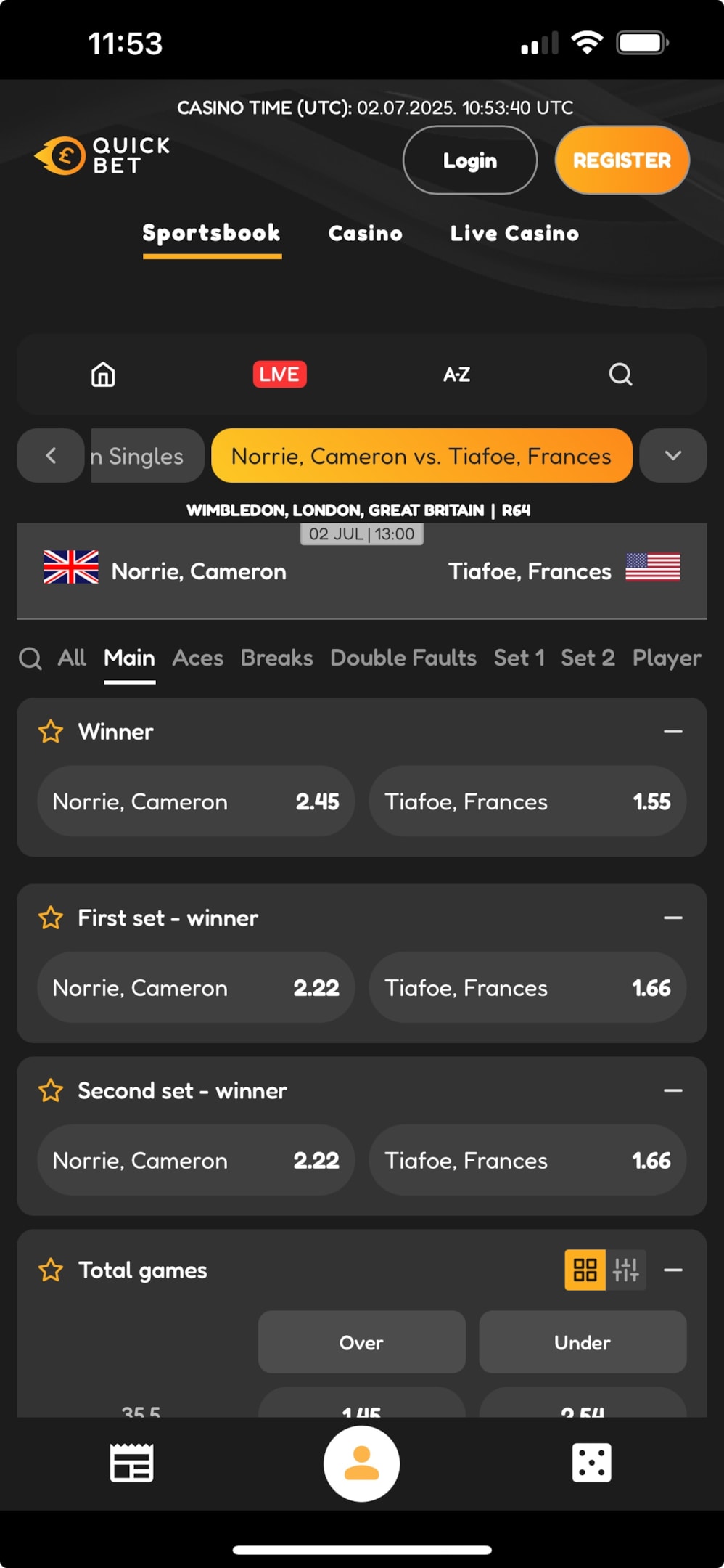This screenshot has width=724, height=1568.
Task: Collapse the Winner market section
Action: pyautogui.click(x=673, y=732)
